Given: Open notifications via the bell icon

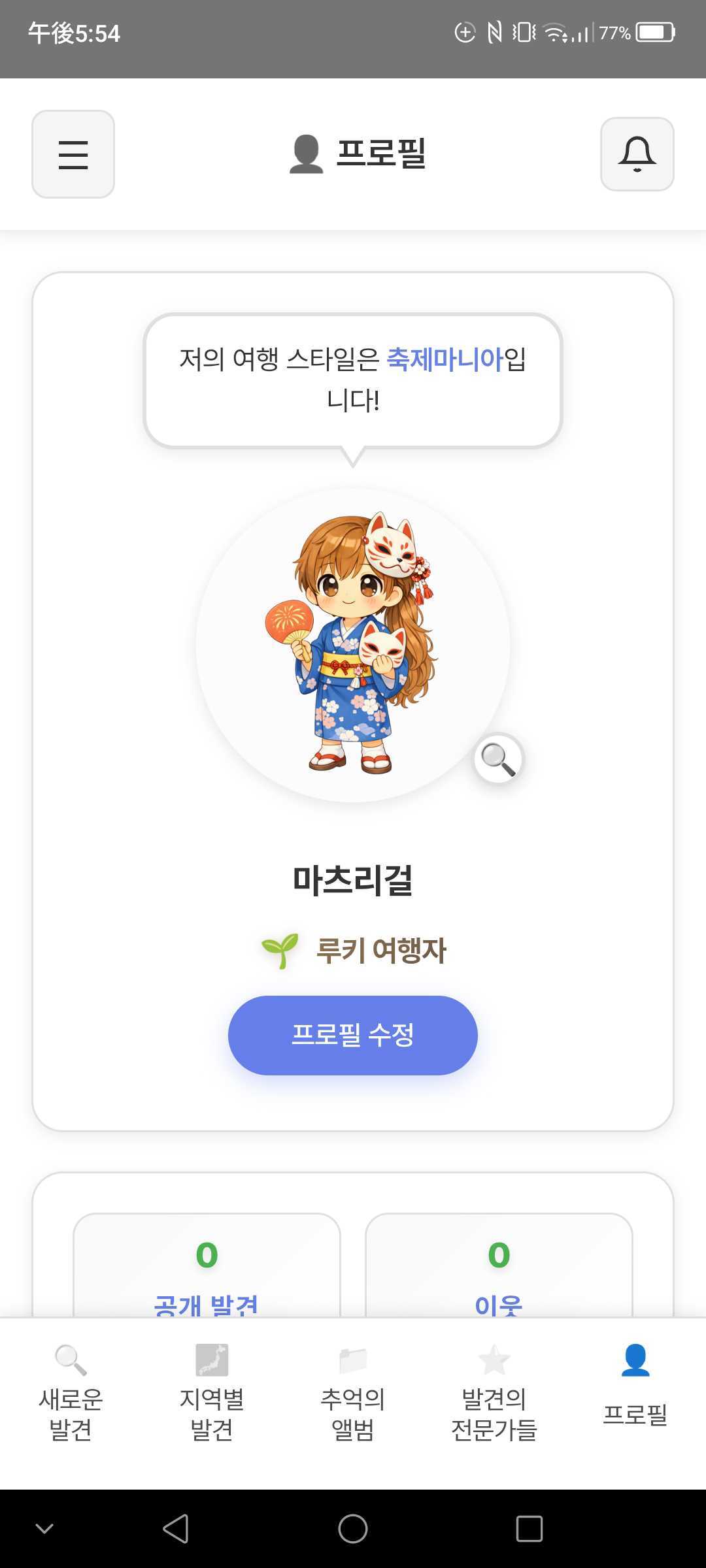Looking at the screenshot, I should click(636, 155).
